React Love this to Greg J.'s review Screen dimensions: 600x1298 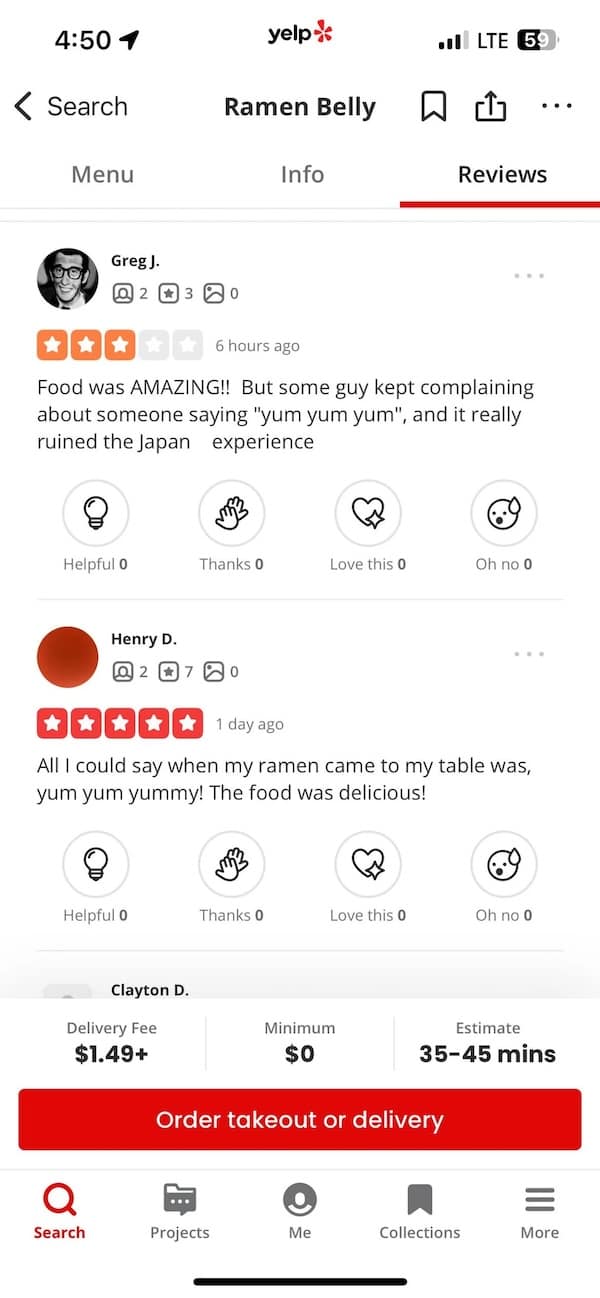click(368, 514)
